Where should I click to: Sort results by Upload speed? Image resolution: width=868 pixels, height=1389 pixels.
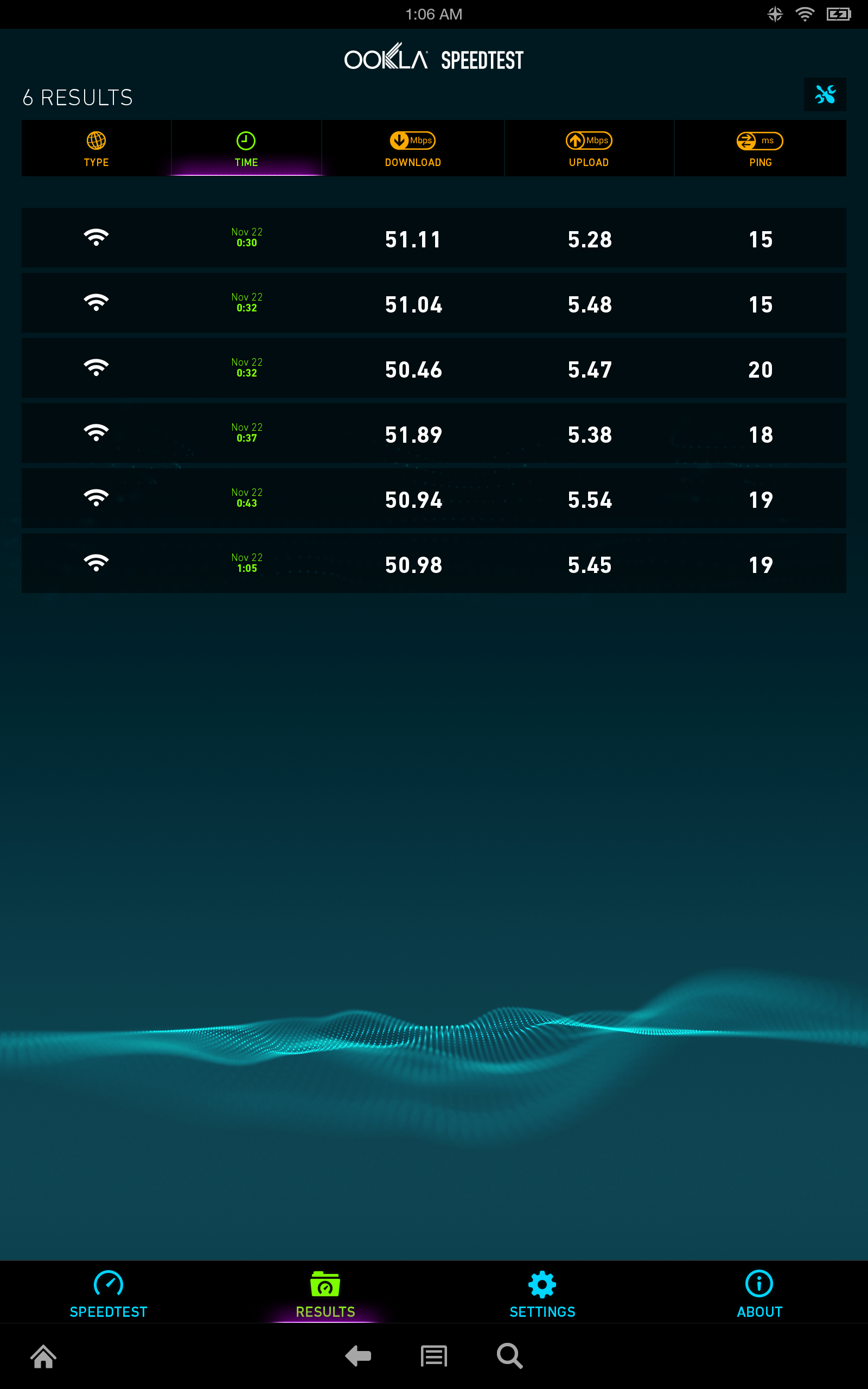point(589,148)
